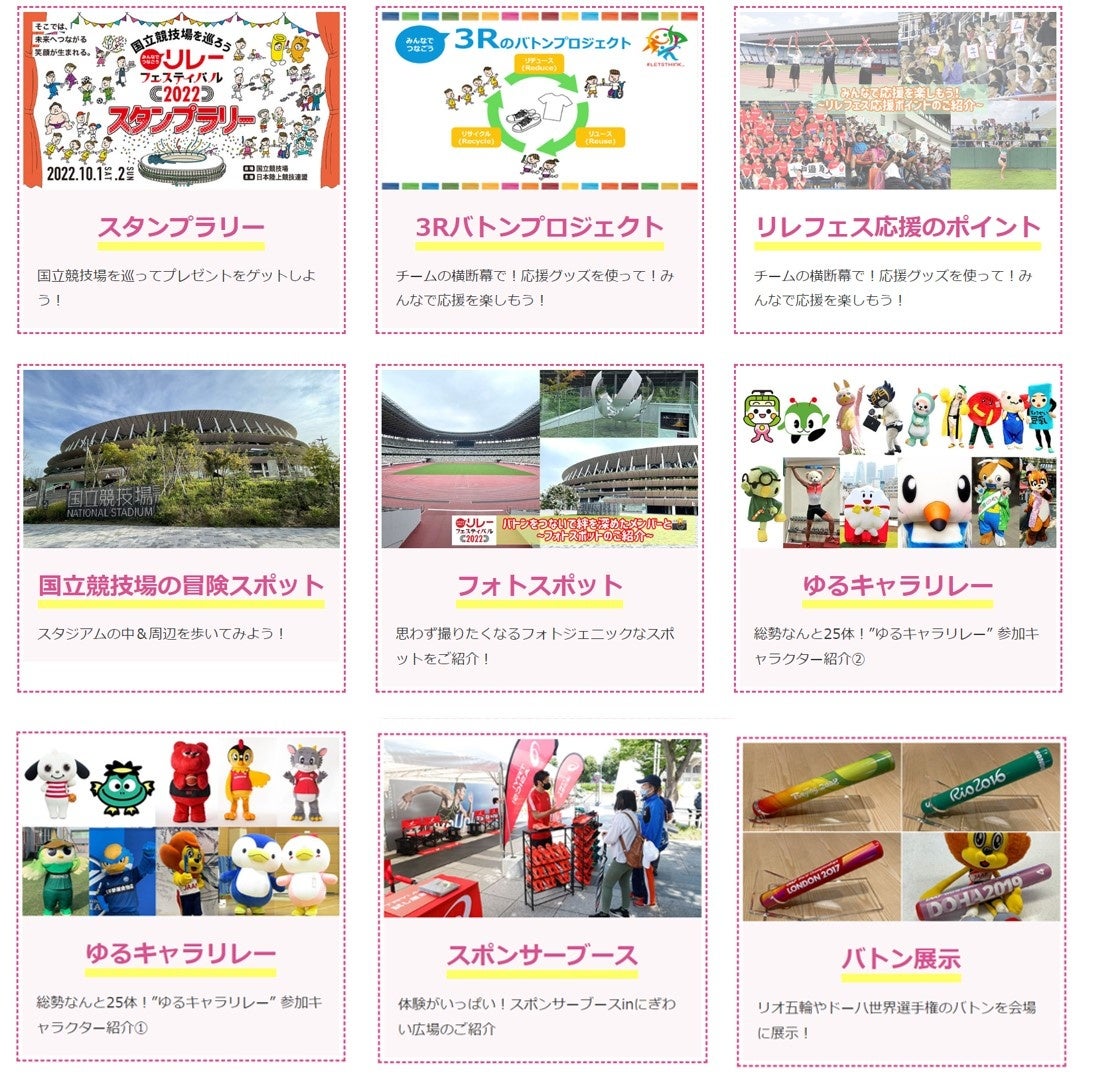
Task: Open the バトン展示 card
Action: click(x=901, y=959)
